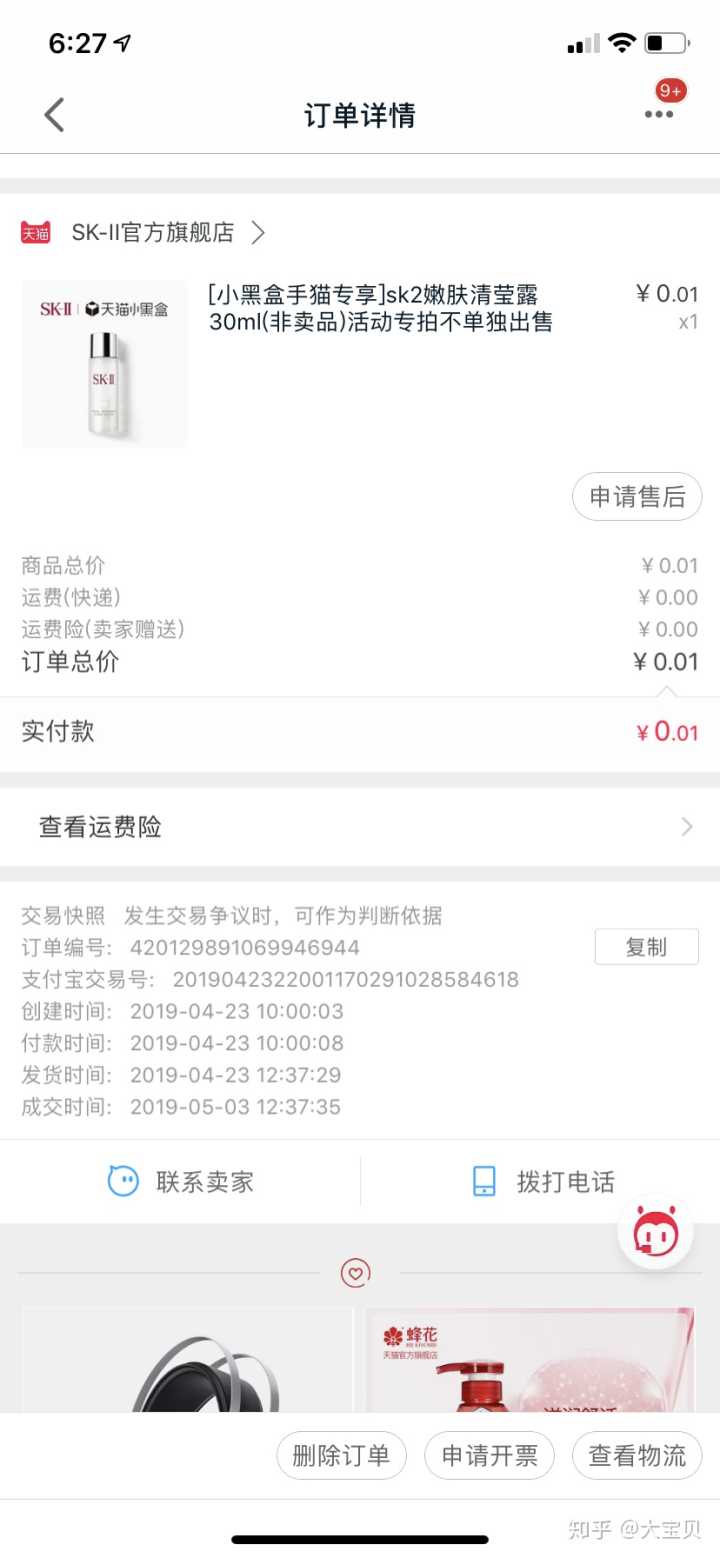Image resolution: width=720 pixels, height=1558 pixels.
Task: Open the recommended black headband product card
Action: coord(187,1360)
